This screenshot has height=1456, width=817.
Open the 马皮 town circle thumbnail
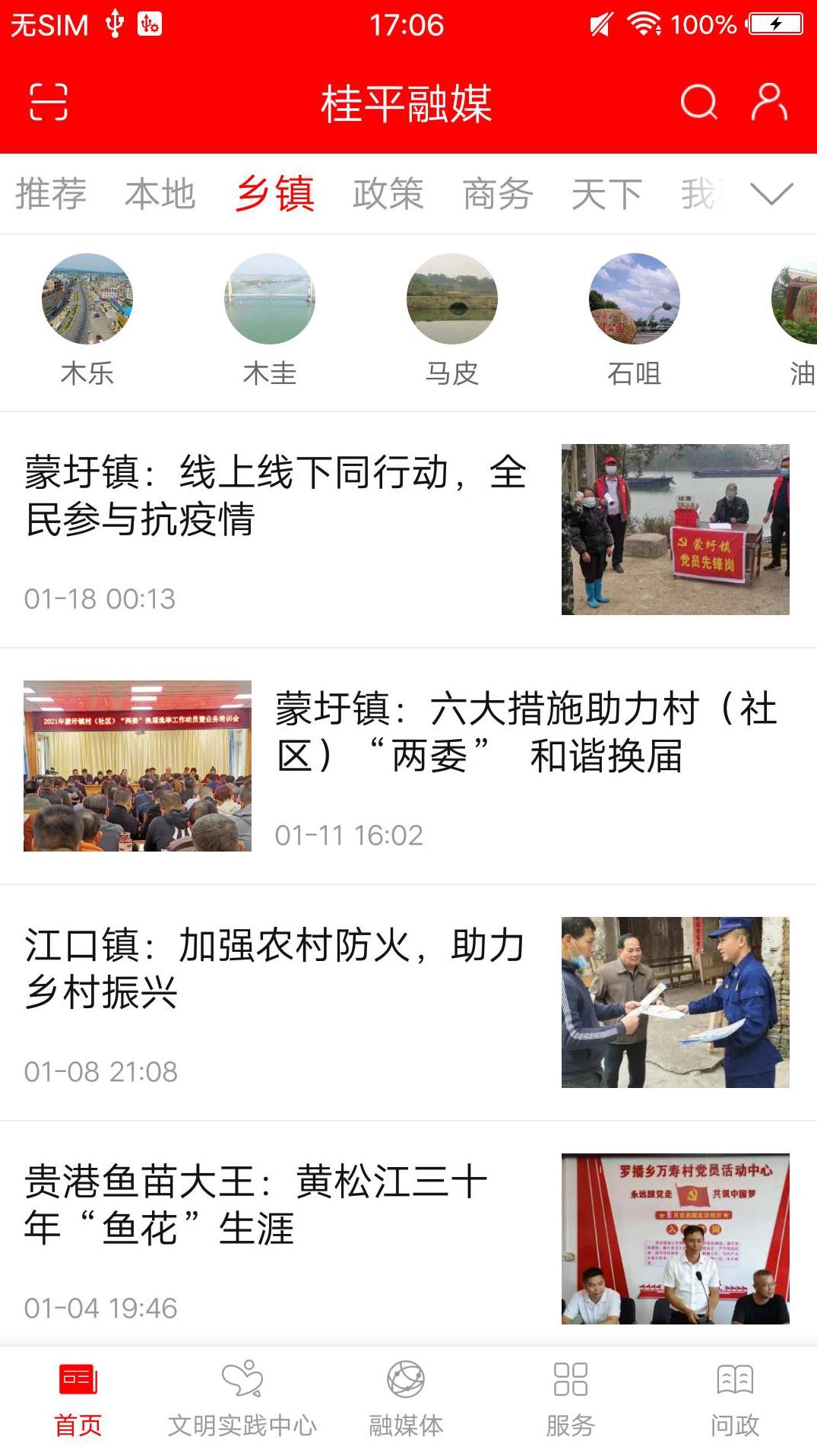[453, 299]
